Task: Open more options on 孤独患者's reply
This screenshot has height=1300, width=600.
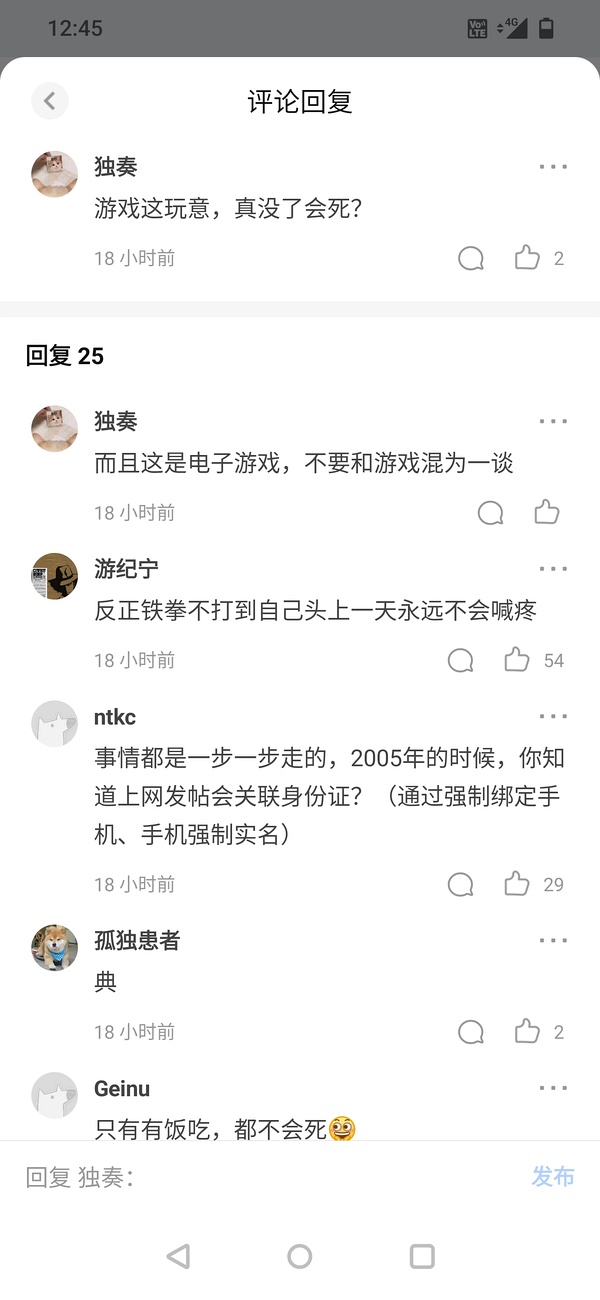Action: (x=553, y=941)
